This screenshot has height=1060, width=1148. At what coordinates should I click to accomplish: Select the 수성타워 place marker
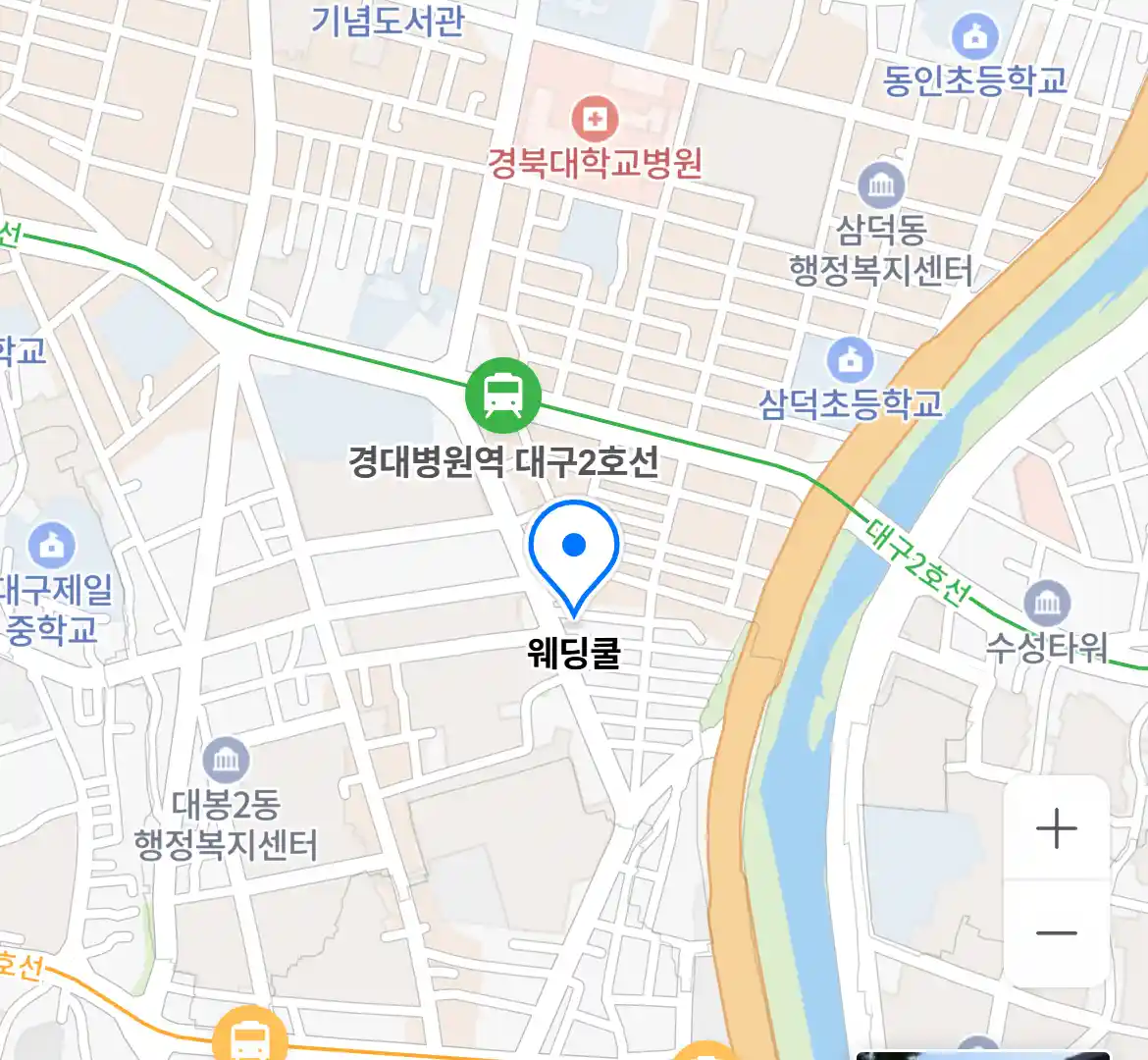(x=1047, y=603)
